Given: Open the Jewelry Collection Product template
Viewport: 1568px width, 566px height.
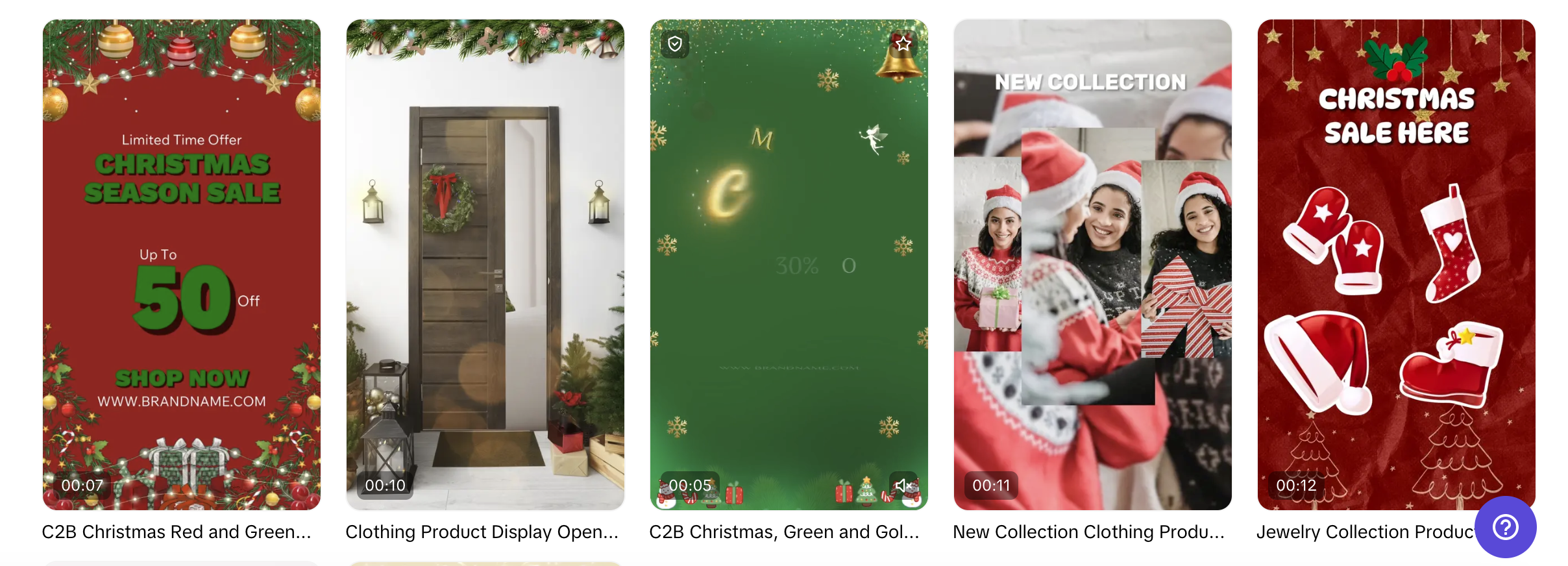Looking at the screenshot, I should (x=1396, y=264).
